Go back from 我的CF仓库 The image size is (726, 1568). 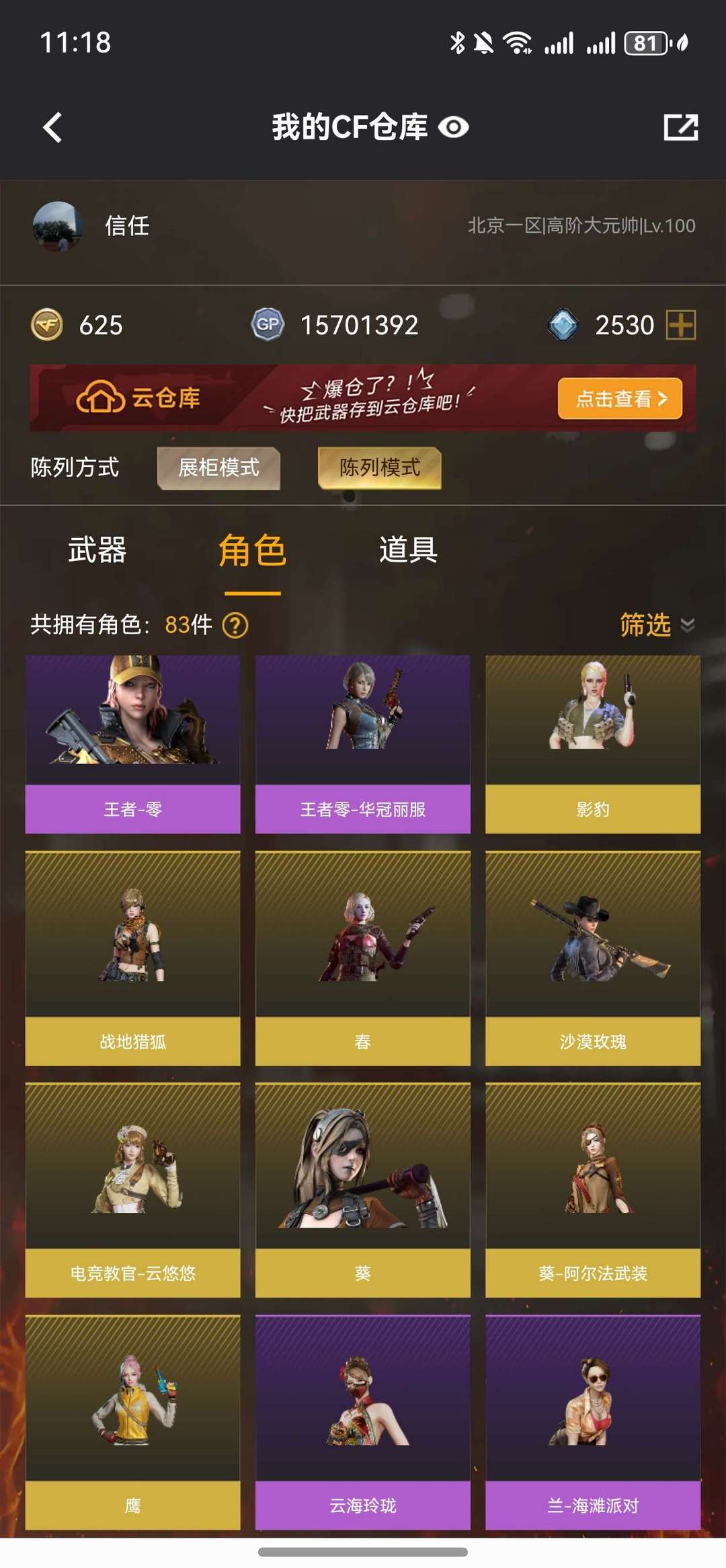[52, 127]
